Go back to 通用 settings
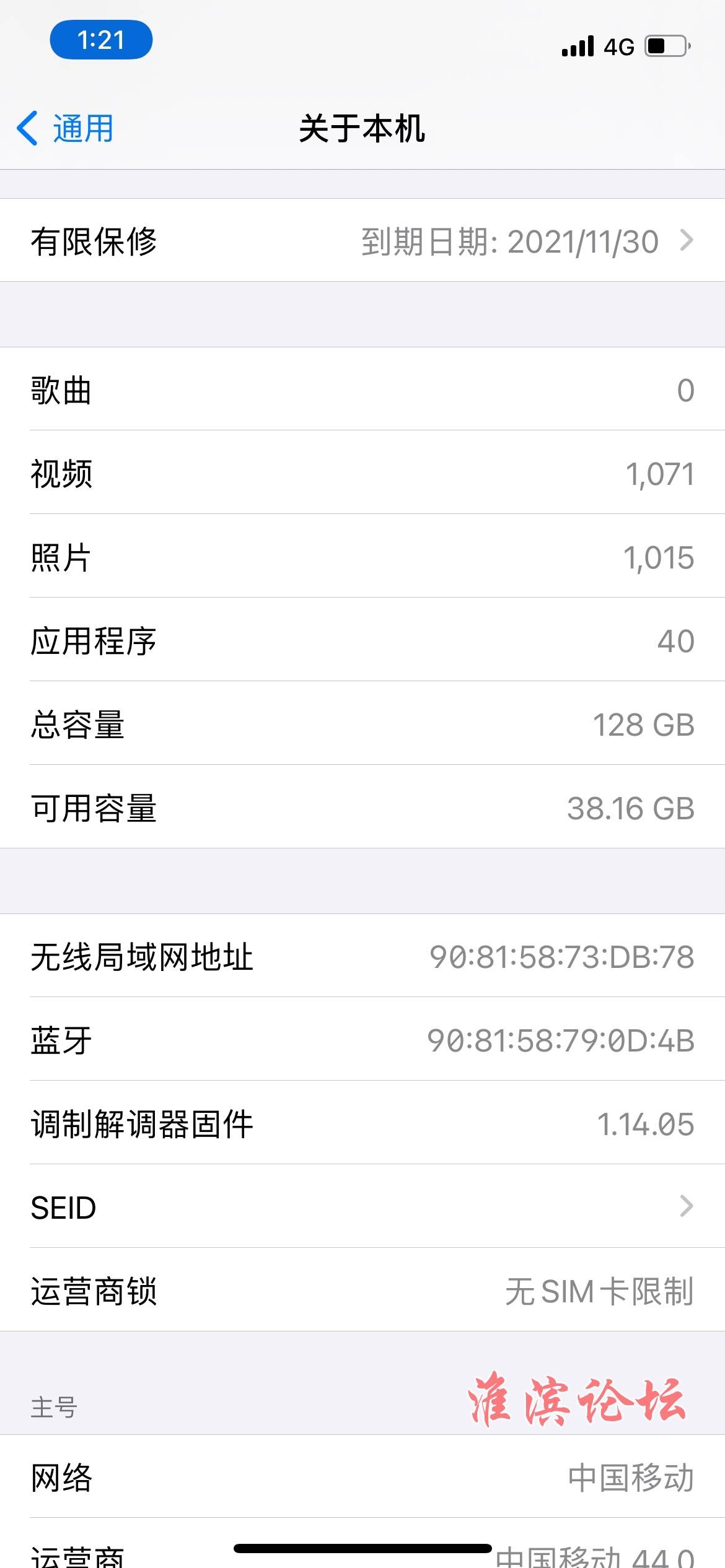Viewport: 725px width, 1568px height. (65, 129)
